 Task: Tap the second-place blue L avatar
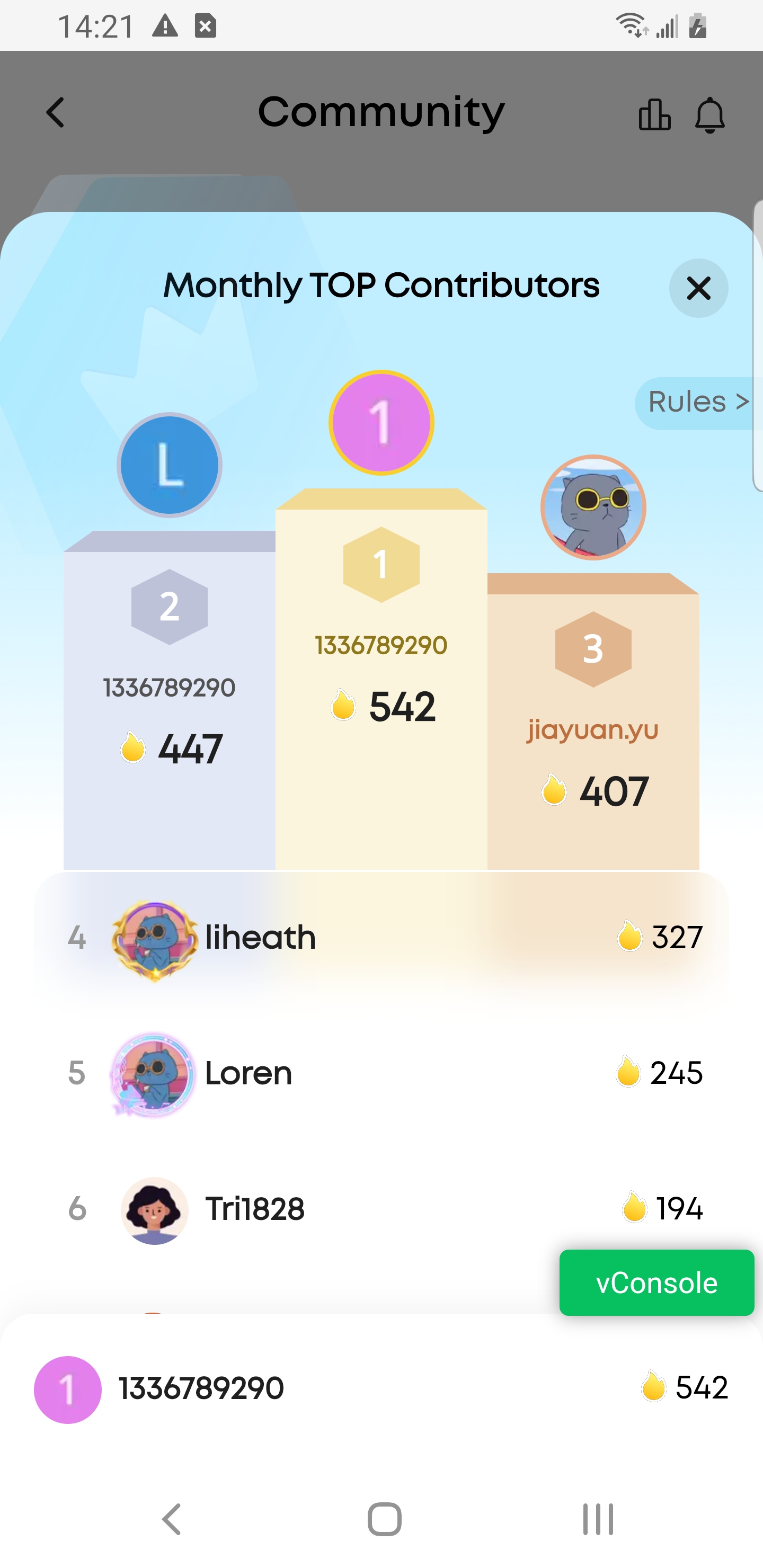pyautogui.click(x=169, y=465)
